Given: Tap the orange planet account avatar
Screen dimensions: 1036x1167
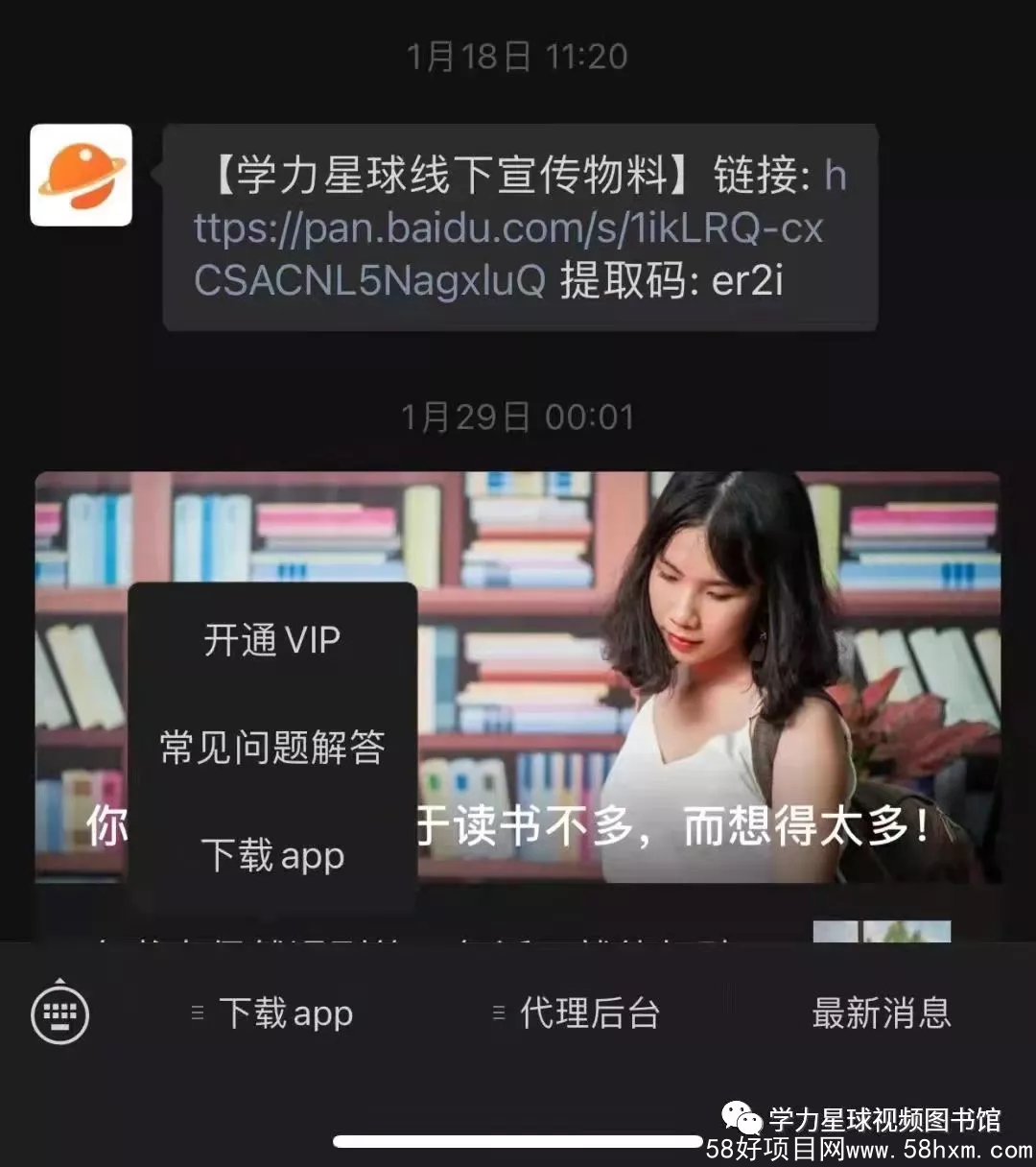Looking at the screenshot, I should click(82, 175).
